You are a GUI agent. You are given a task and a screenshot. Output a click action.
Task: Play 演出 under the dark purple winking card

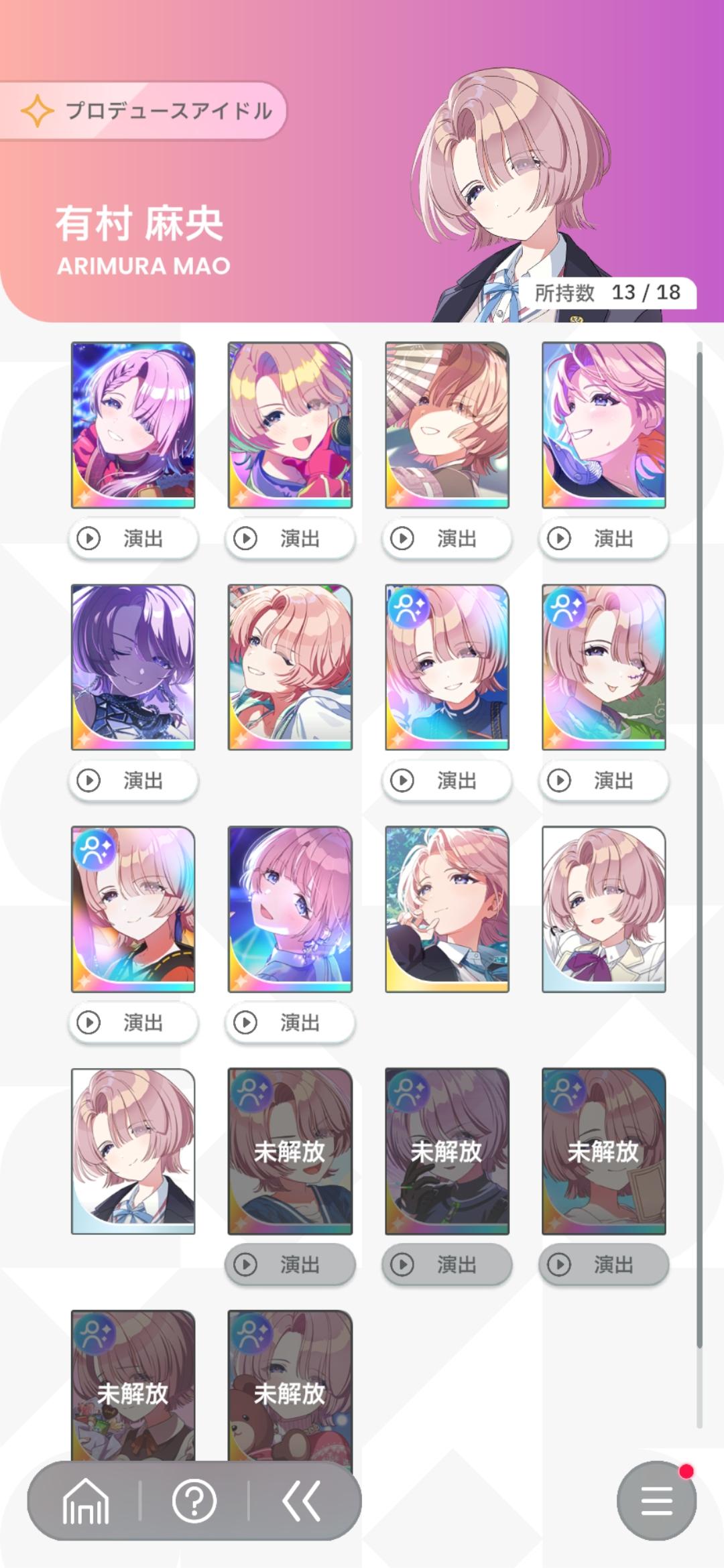(x=133, y=780)
